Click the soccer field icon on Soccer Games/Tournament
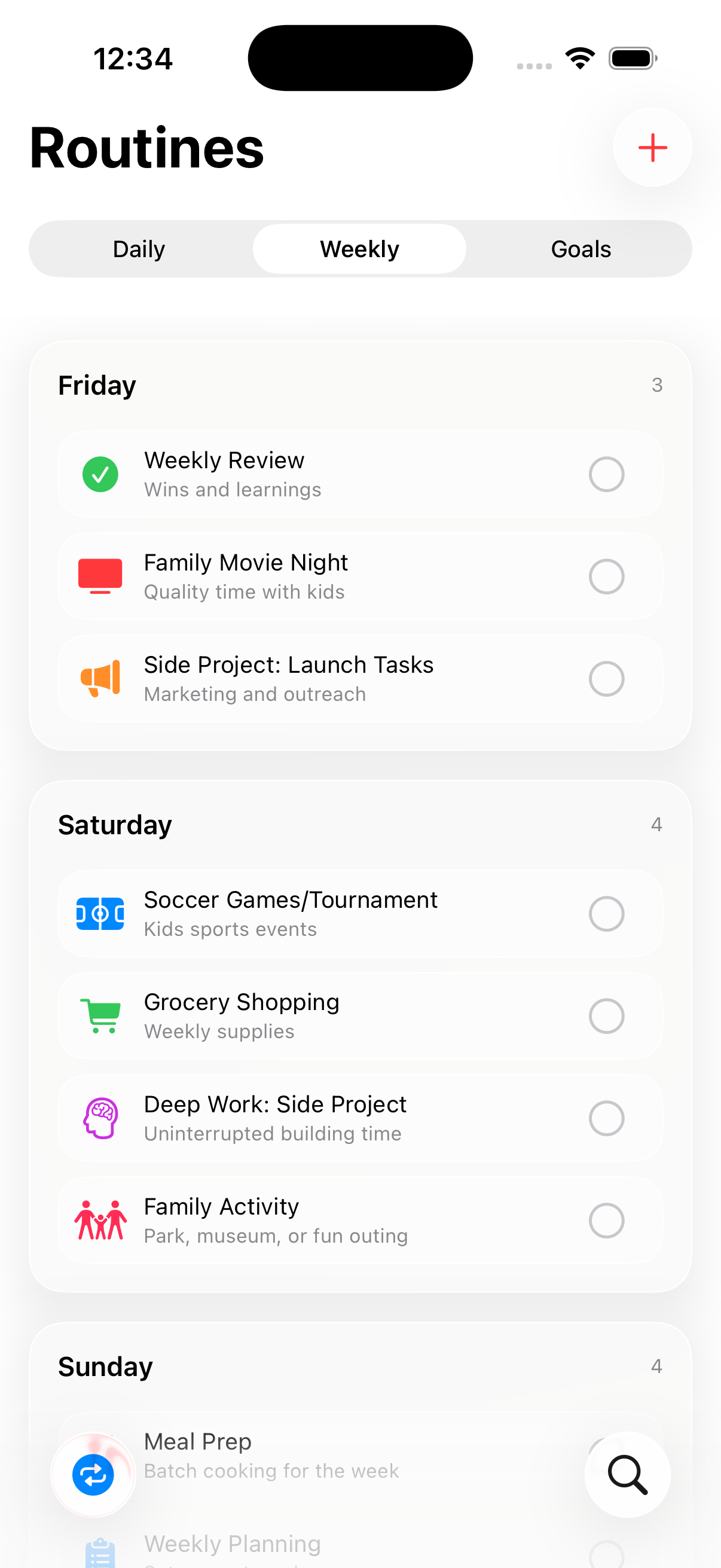Screen dimensions: 721x1568 point(101,913)
